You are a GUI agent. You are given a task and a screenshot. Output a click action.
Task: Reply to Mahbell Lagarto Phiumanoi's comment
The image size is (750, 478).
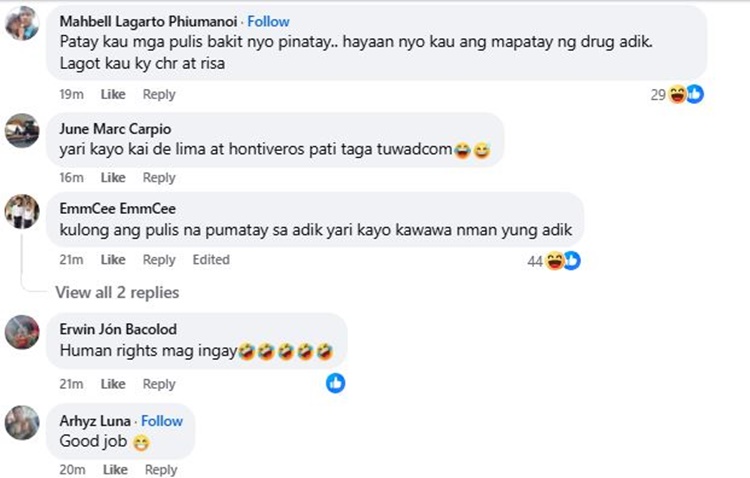[x=158, y=94]
